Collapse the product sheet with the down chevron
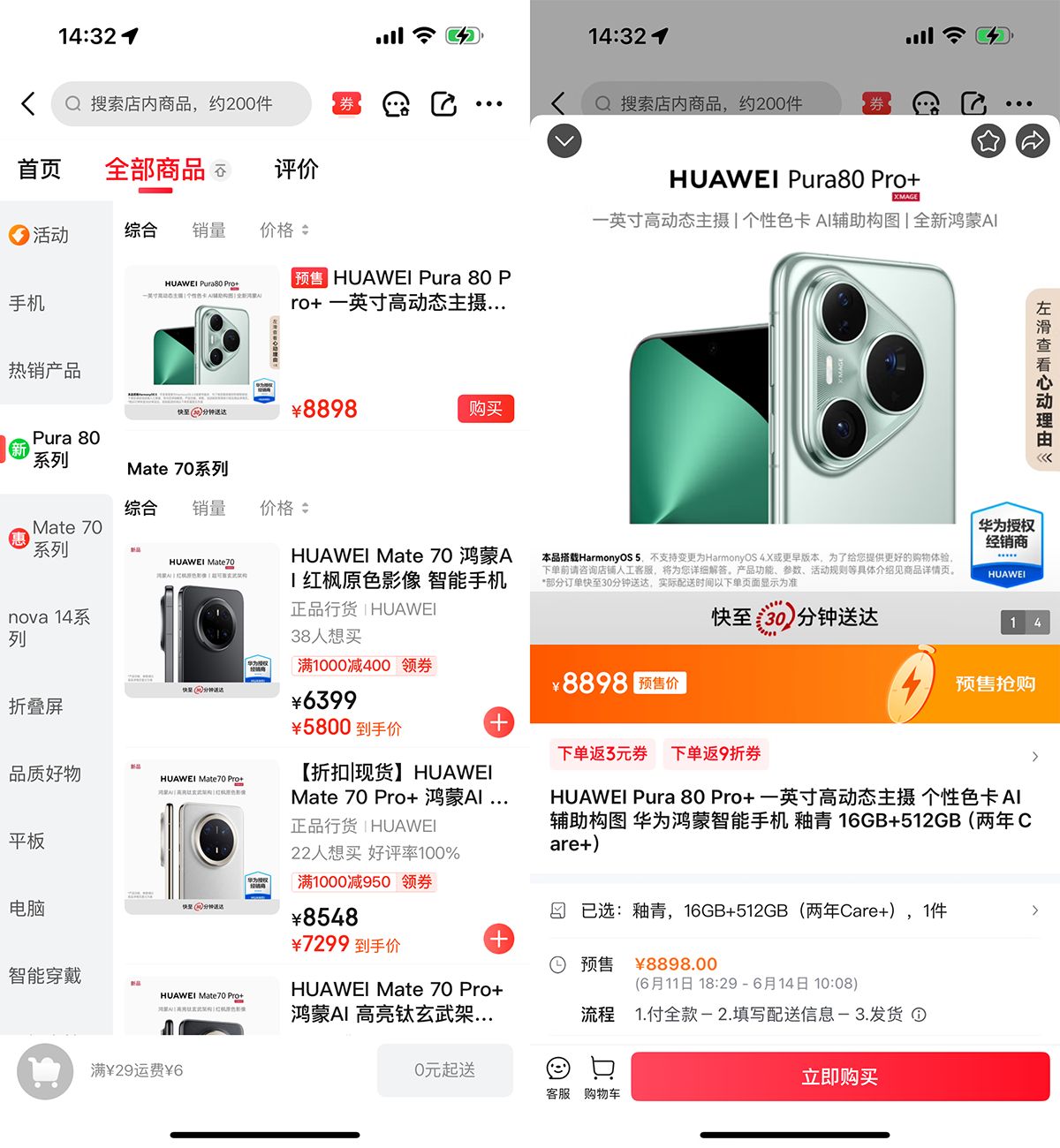 [564, 141]
